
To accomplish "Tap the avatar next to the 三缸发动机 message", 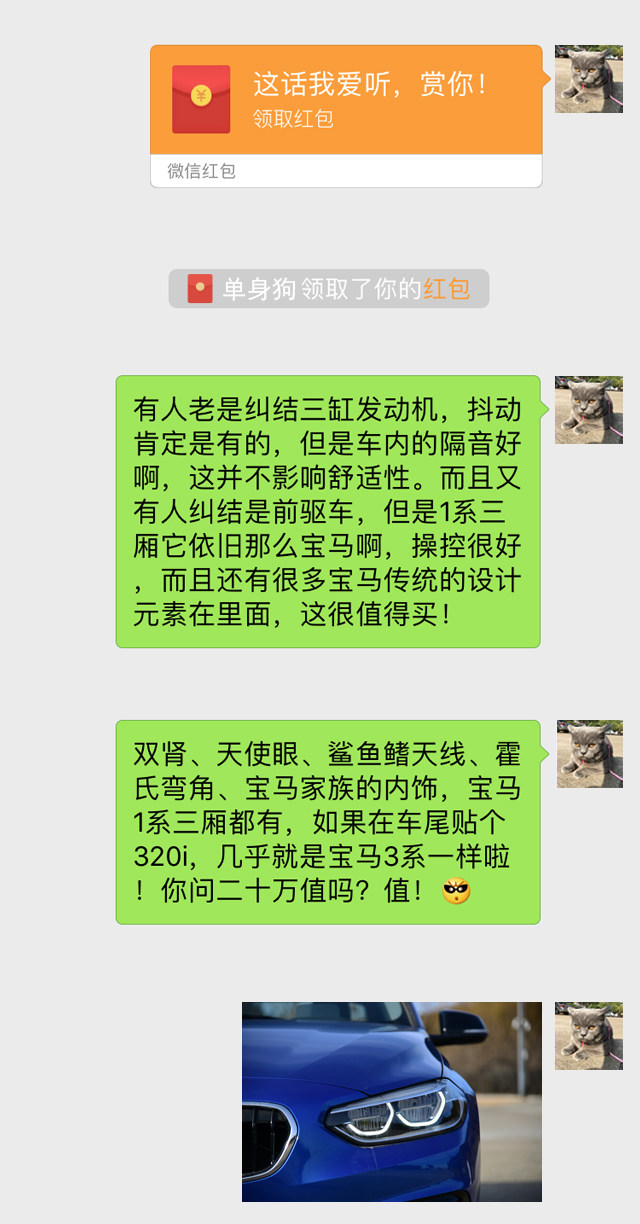I will coord(589,410).
